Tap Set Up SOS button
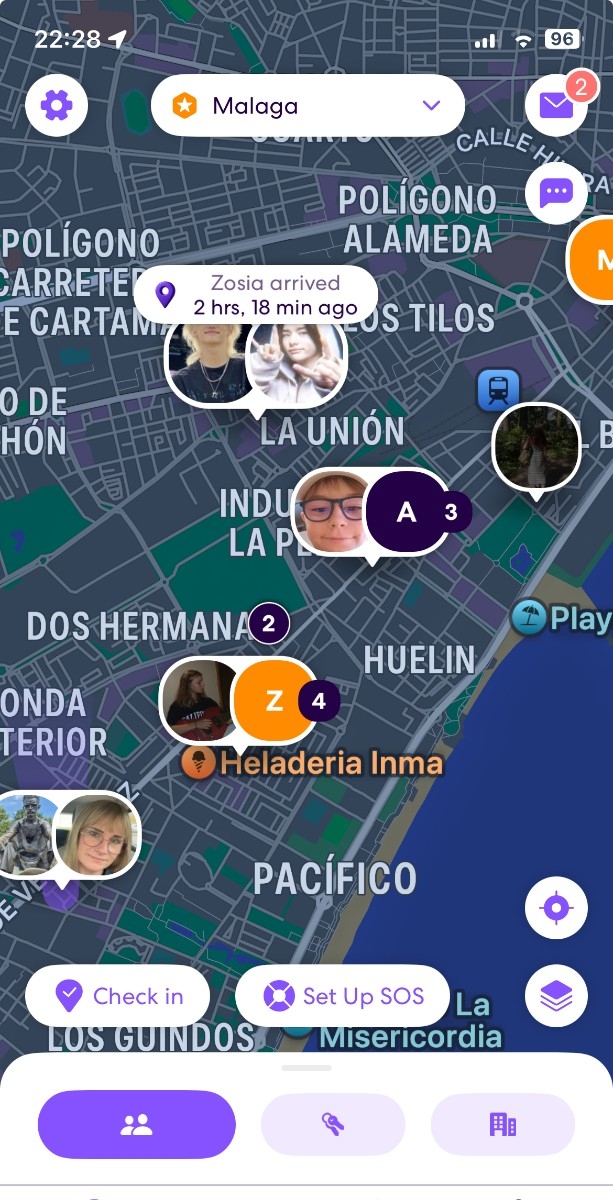This screenshot has height=1200, width=613. [x=343, y=996]
